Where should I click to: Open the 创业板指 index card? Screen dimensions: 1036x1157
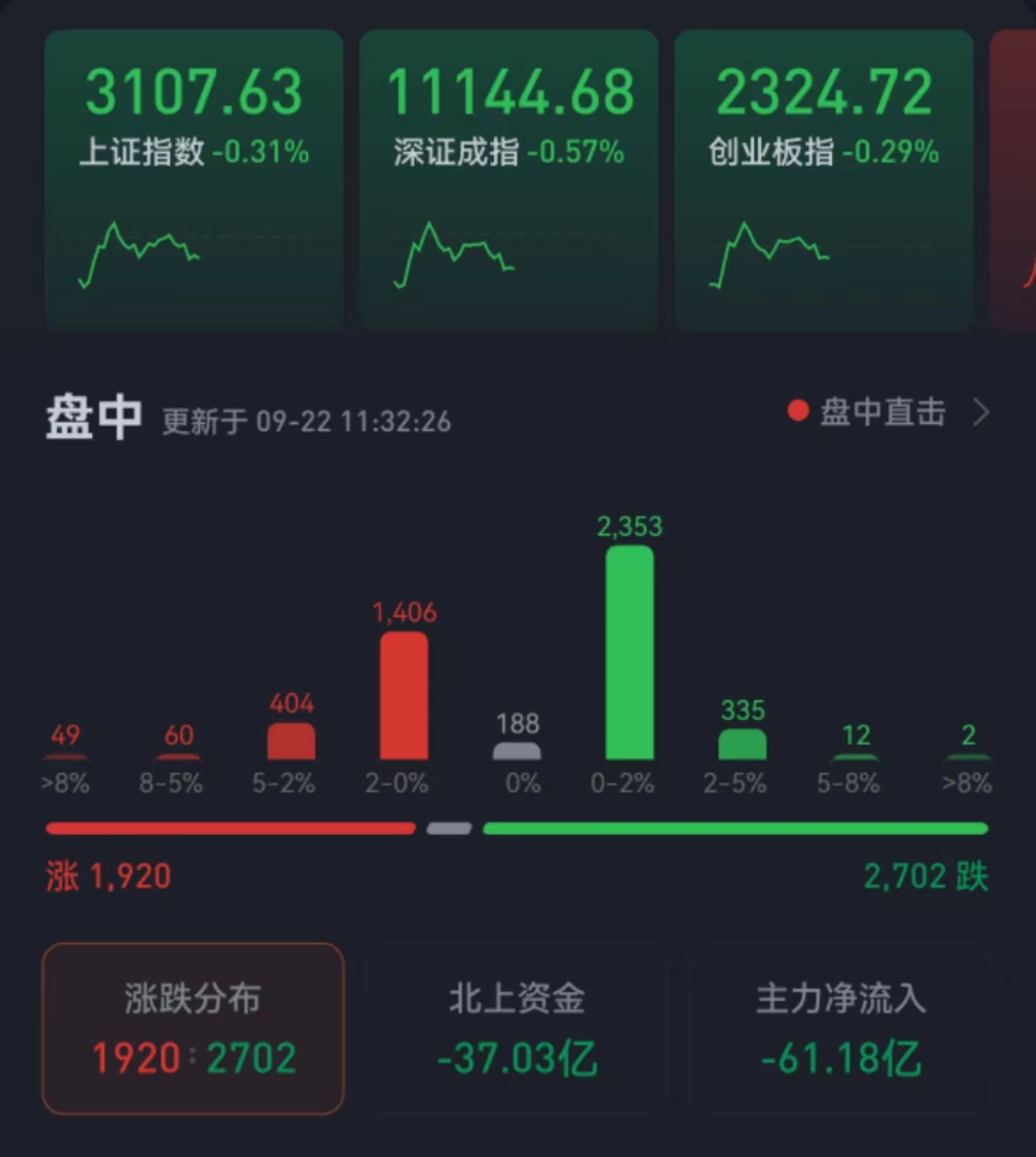coord(824,180)
